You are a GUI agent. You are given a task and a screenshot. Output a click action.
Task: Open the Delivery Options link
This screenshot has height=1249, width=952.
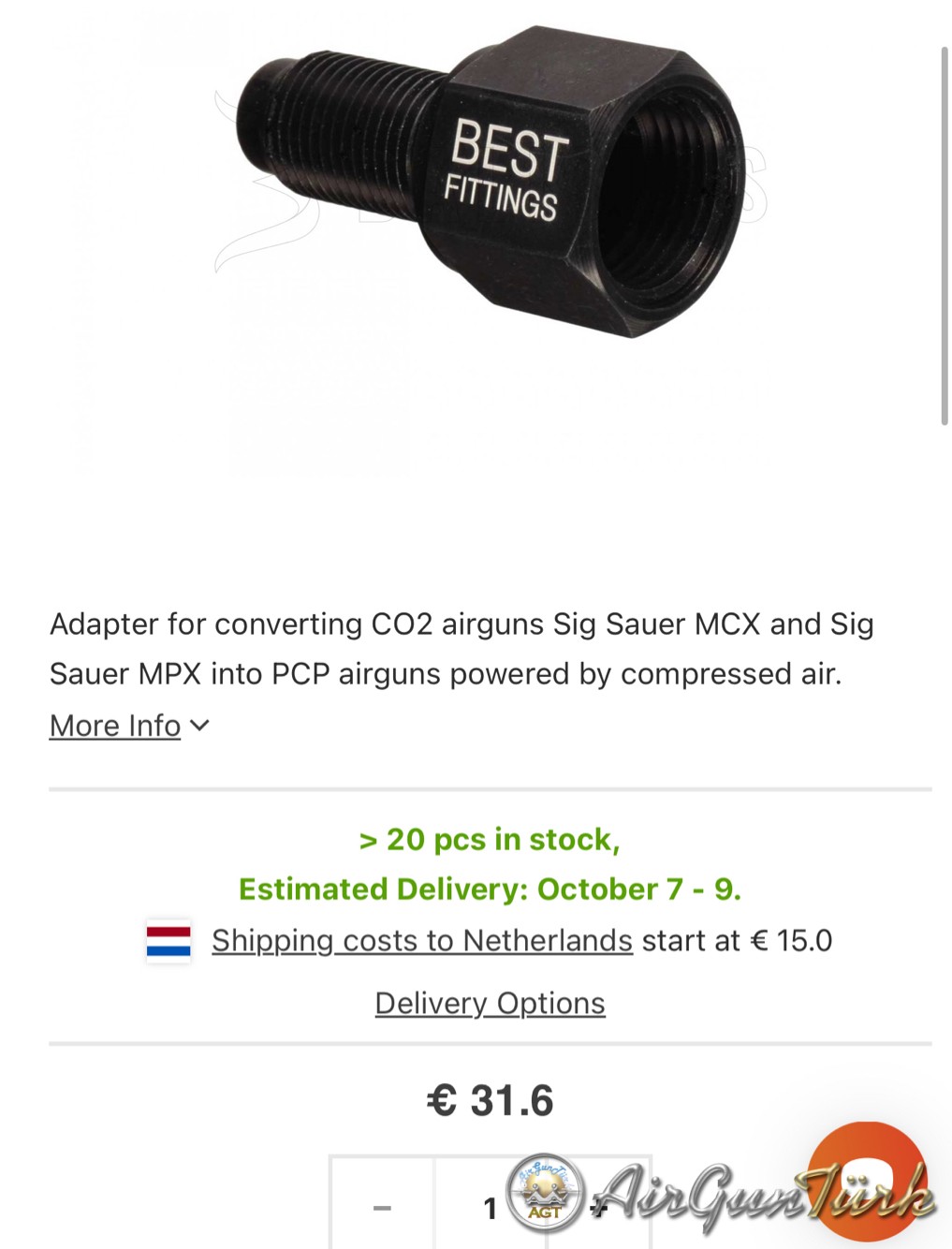pyautogui.click(x=490, y=1003)
